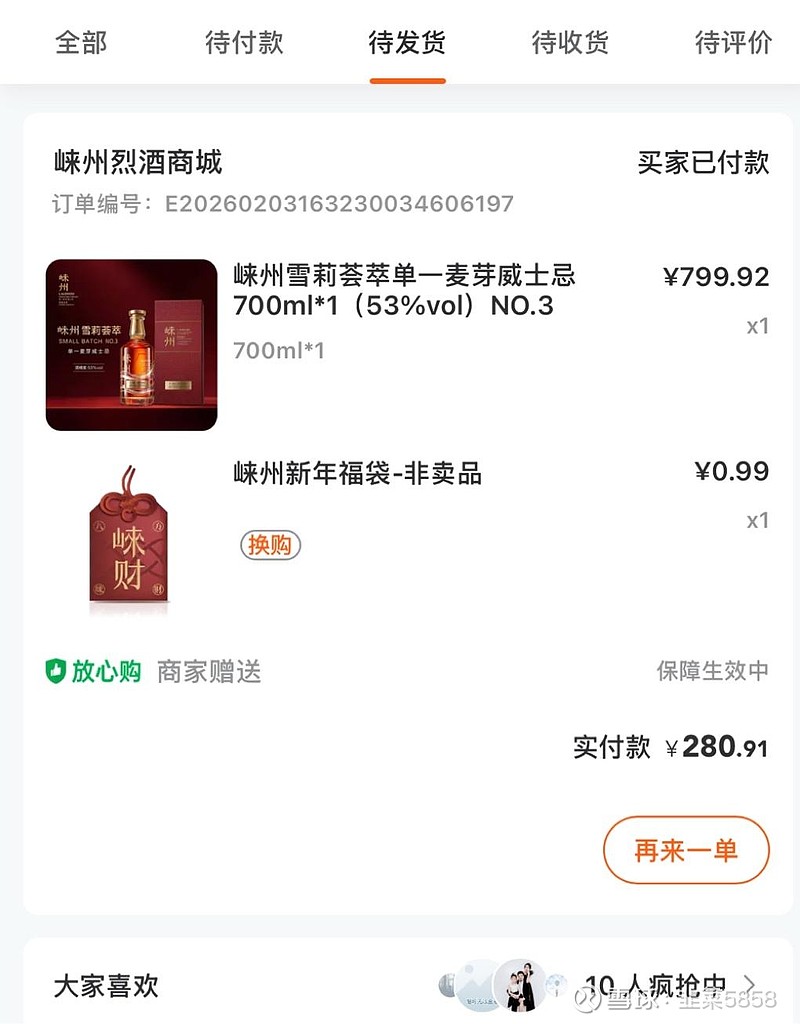Tap the arrow next to 10人疯抢中
Viewport: 800px width, 1024px height.
click(752, 985)
